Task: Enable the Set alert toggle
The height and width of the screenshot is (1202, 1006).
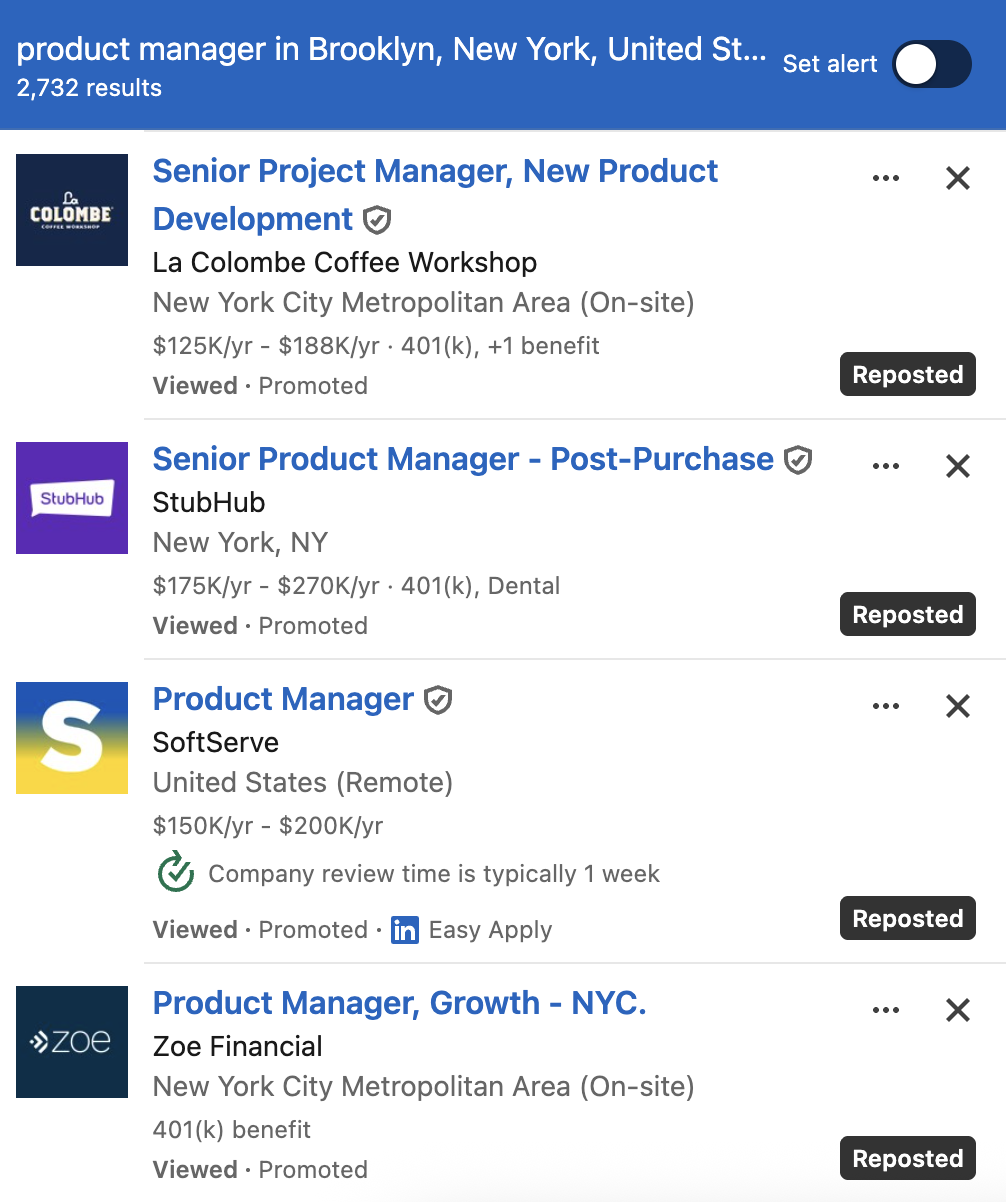Action: click(x=931, y=64)
